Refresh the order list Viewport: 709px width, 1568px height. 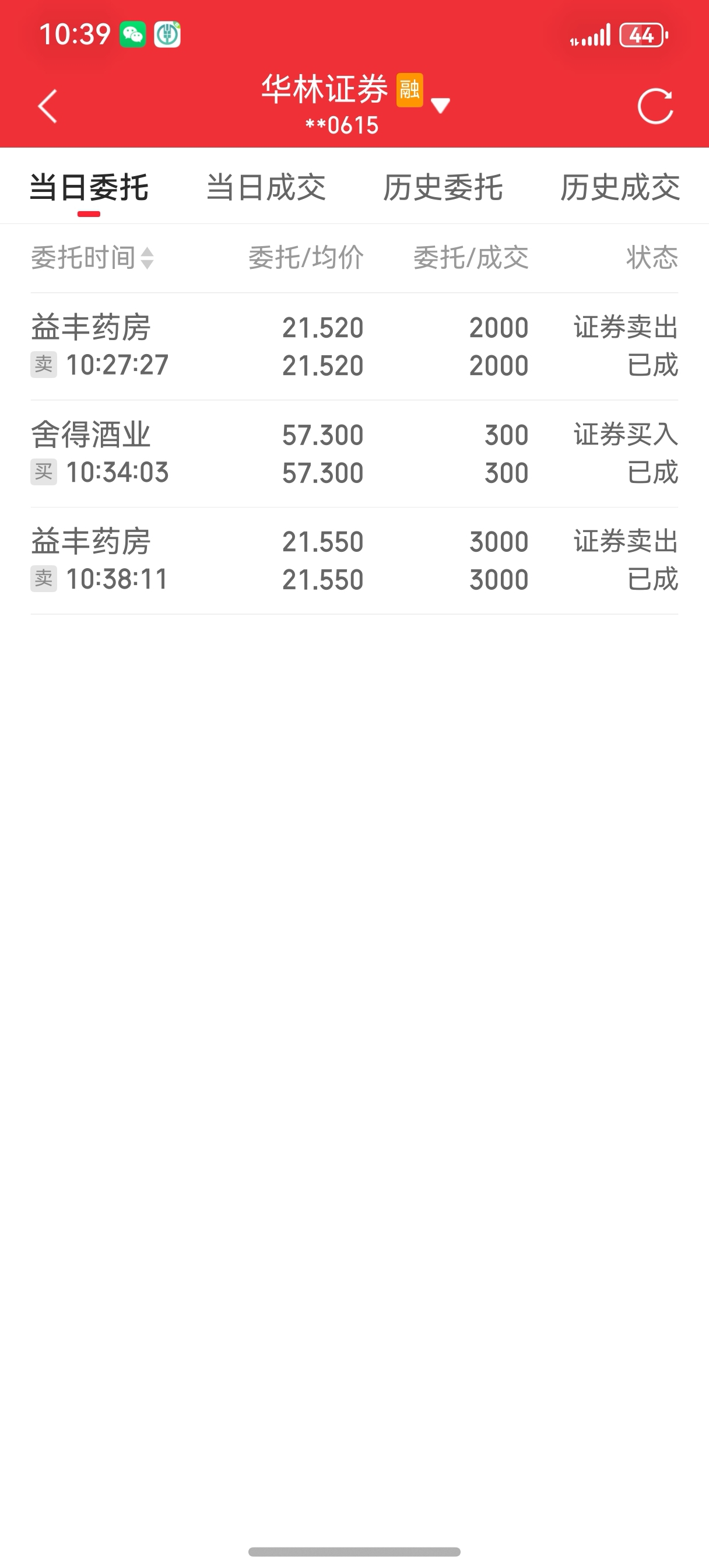pyautogui.click(x=655, y=106)
